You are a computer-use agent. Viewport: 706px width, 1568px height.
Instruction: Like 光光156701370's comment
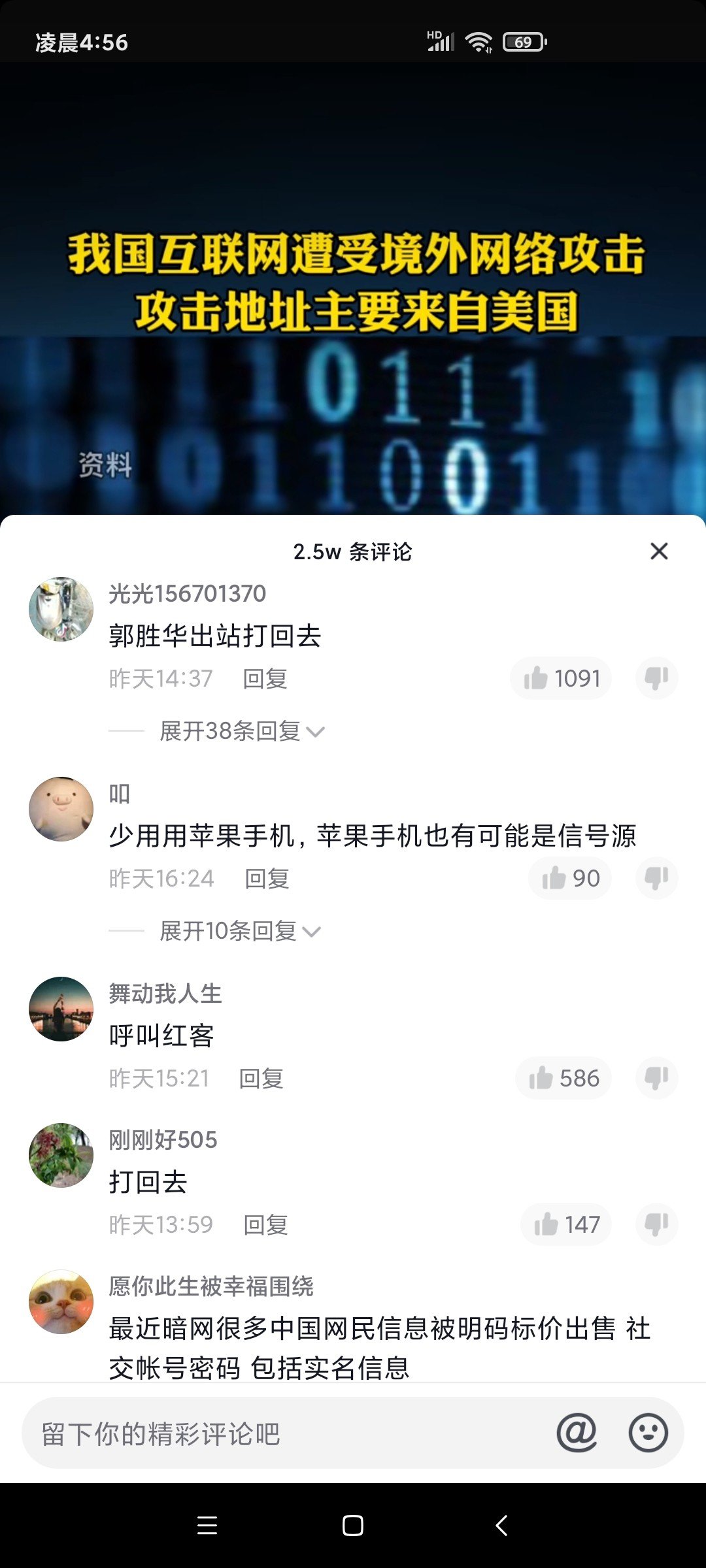click(x=561, y=678)
